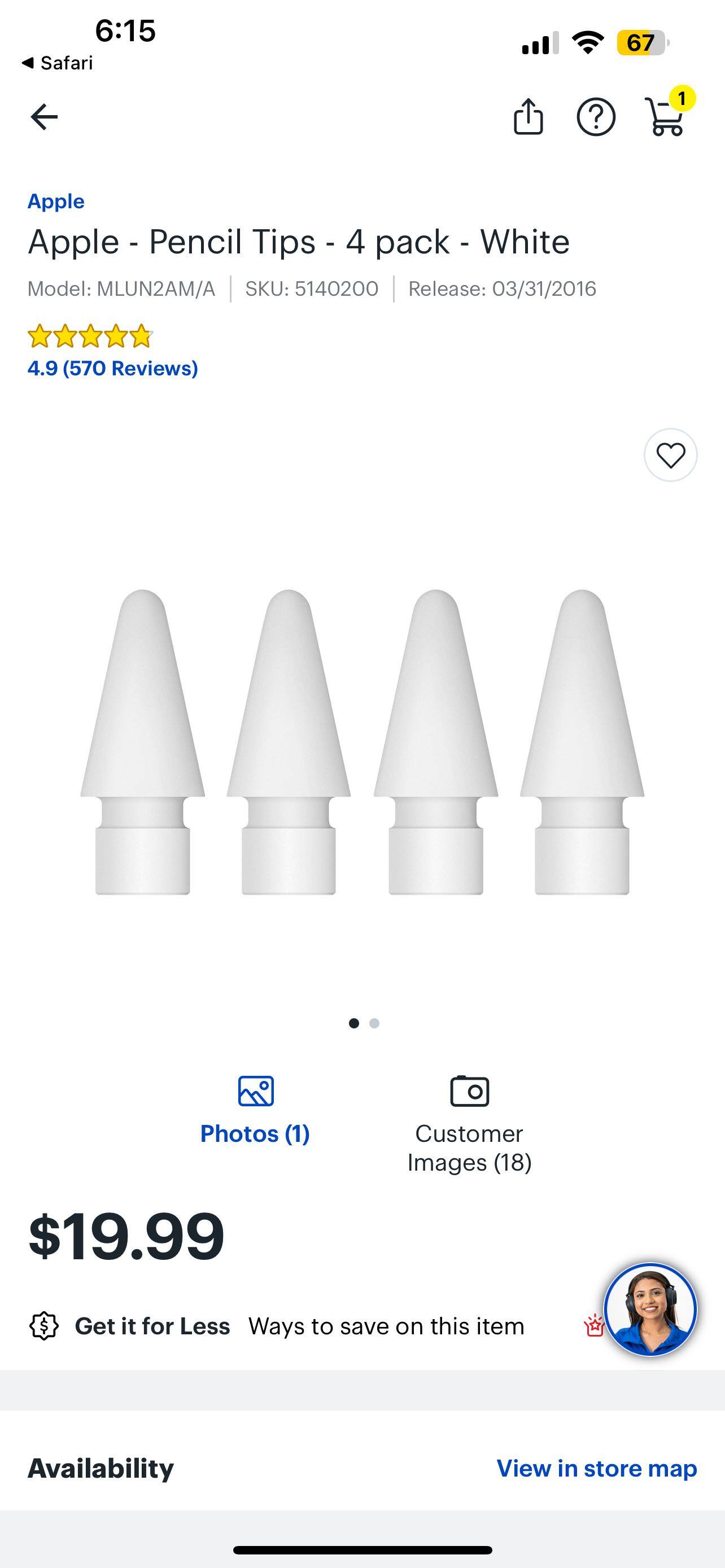Switch to Customer Images (18)
The image size is (725, 1568).
pos(469,1124)
